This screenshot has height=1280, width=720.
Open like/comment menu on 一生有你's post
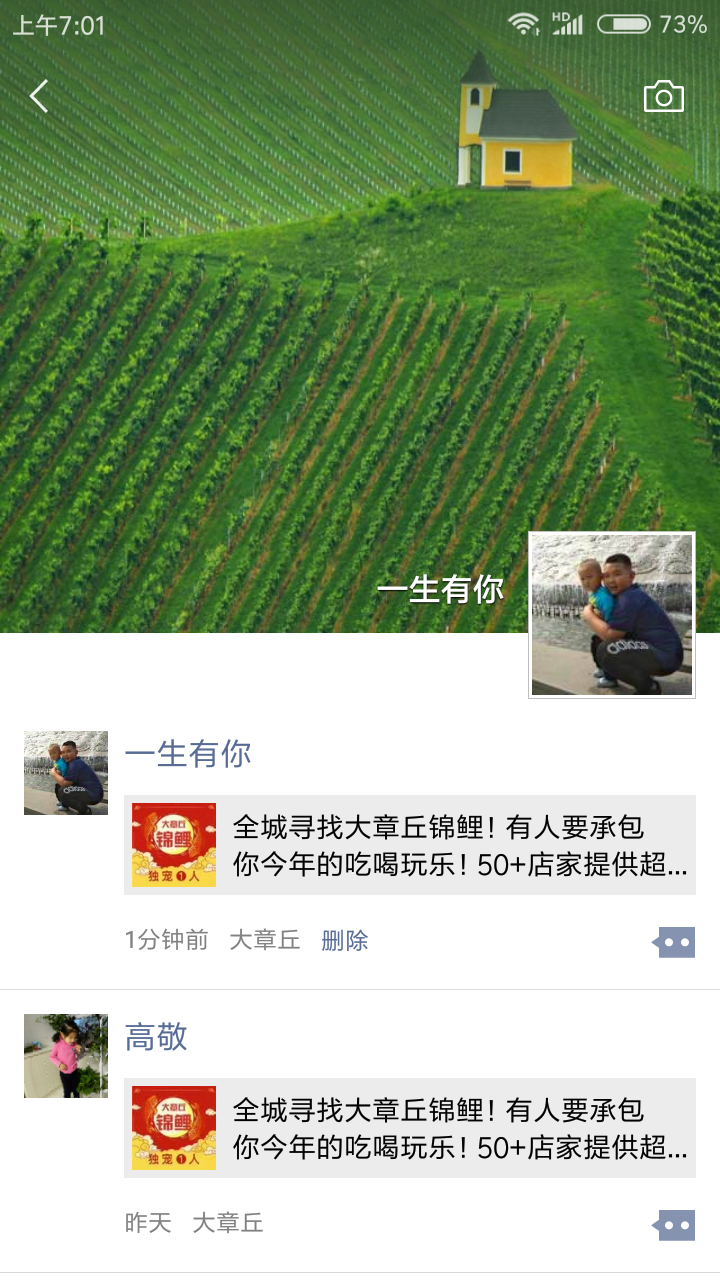(675, 942)
